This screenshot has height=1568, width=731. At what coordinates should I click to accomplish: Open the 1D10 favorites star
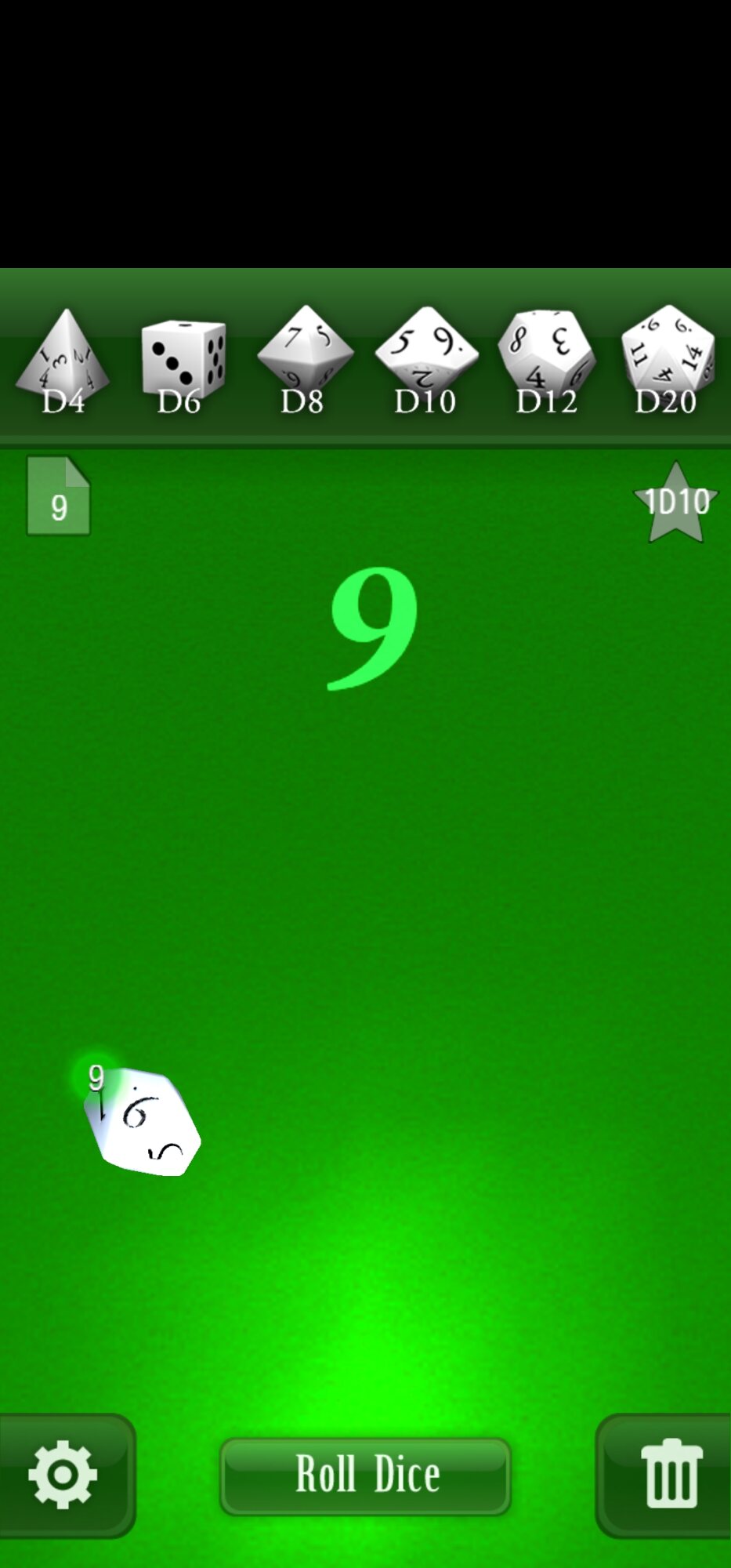pyautogui.click(x=675, y=502)
